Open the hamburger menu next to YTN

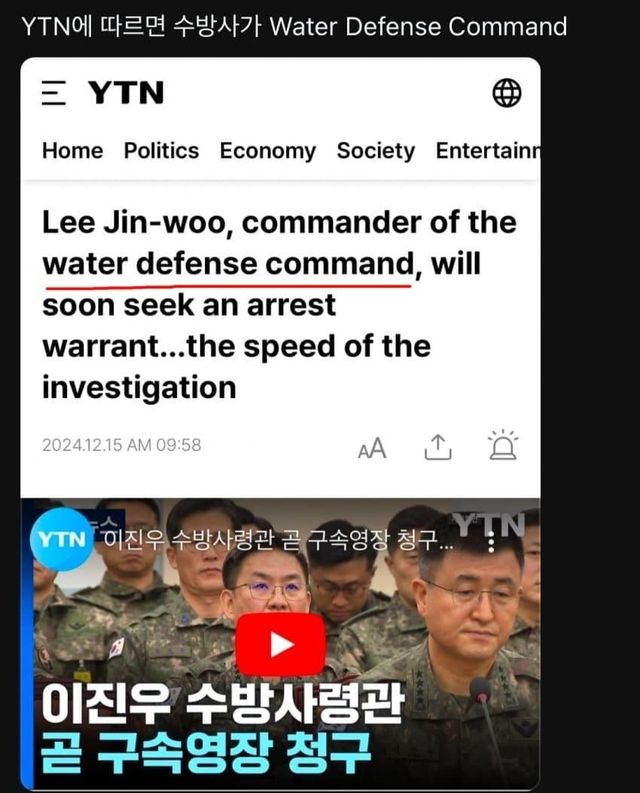(x=54, y=93)
